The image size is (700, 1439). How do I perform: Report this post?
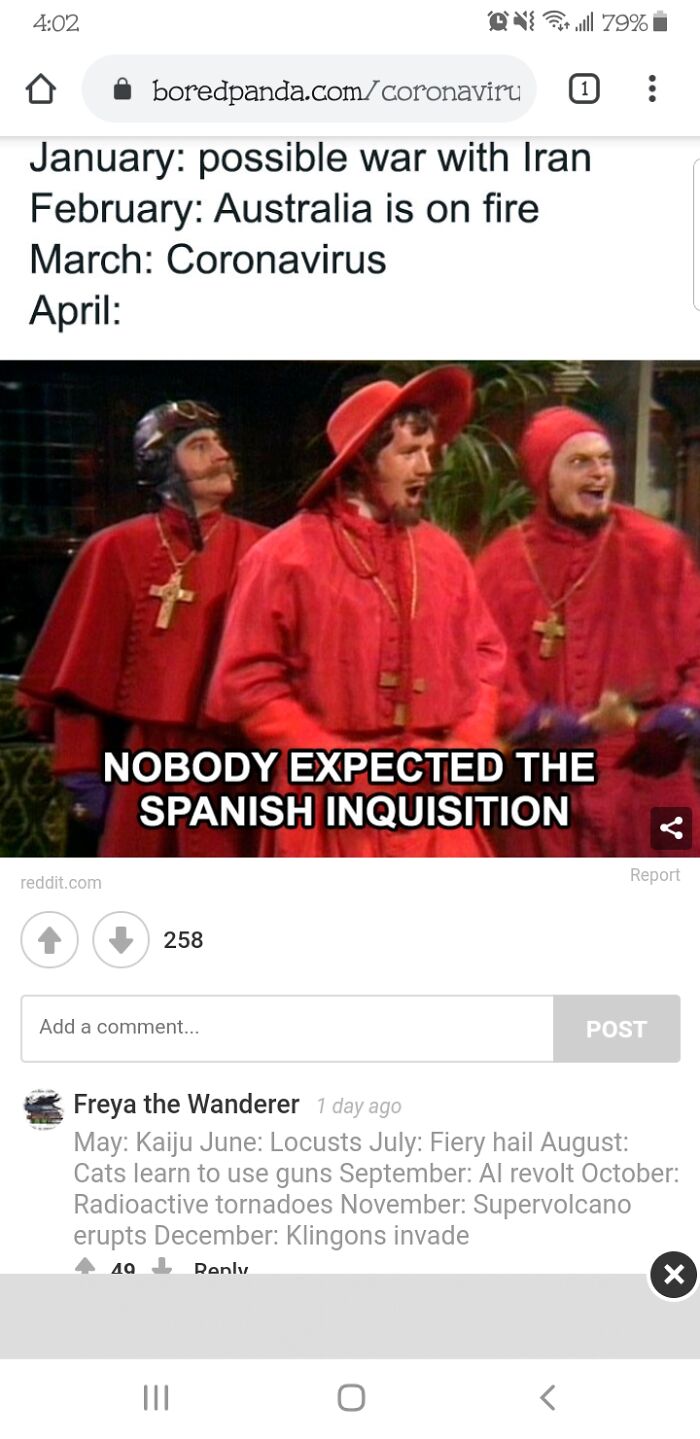tap(655, 875)
